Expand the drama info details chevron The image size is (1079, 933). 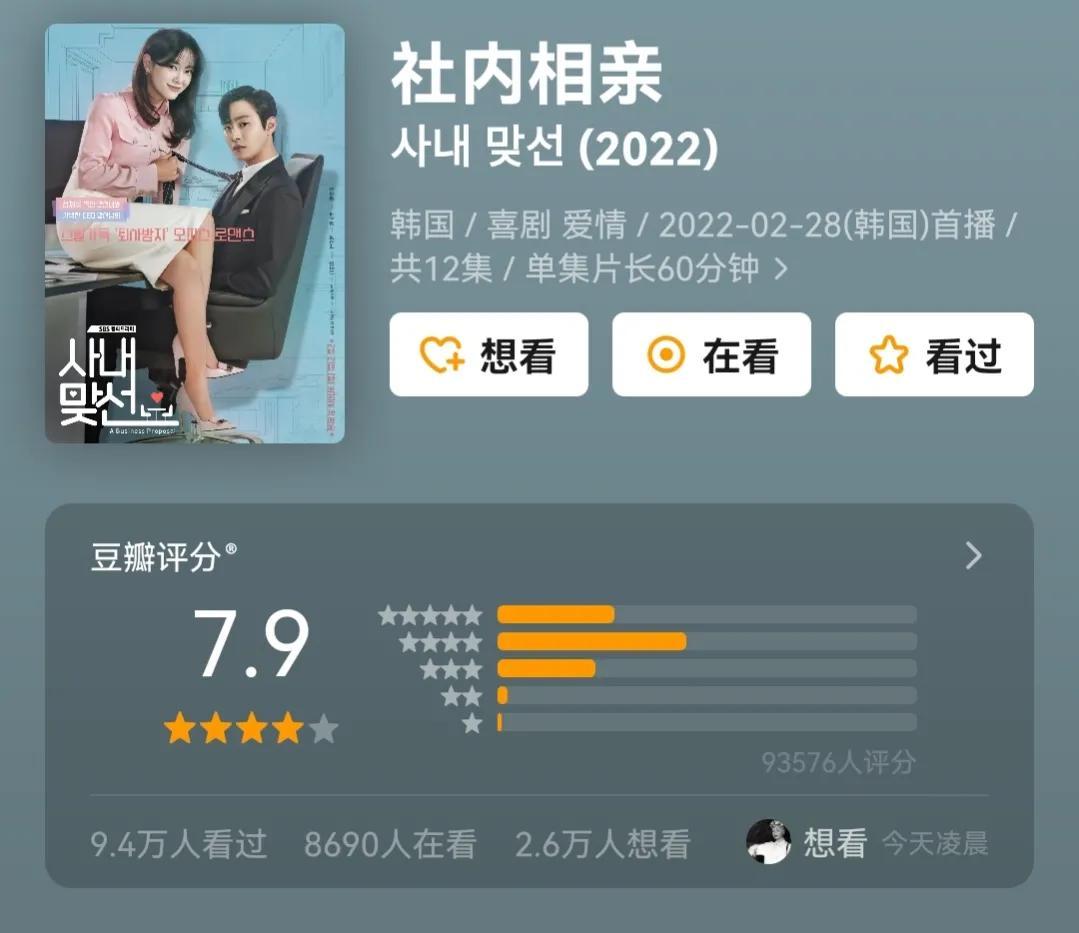782,269
